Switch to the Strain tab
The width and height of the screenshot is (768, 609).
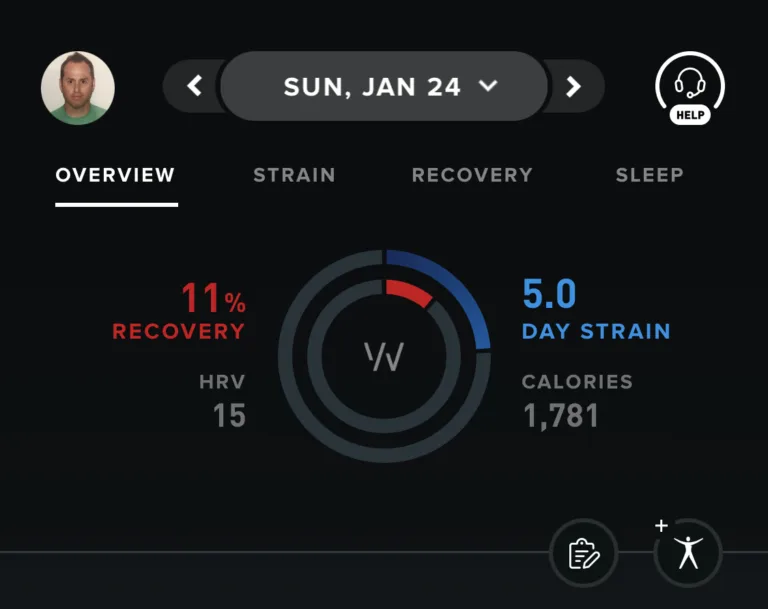click(294, 175)
